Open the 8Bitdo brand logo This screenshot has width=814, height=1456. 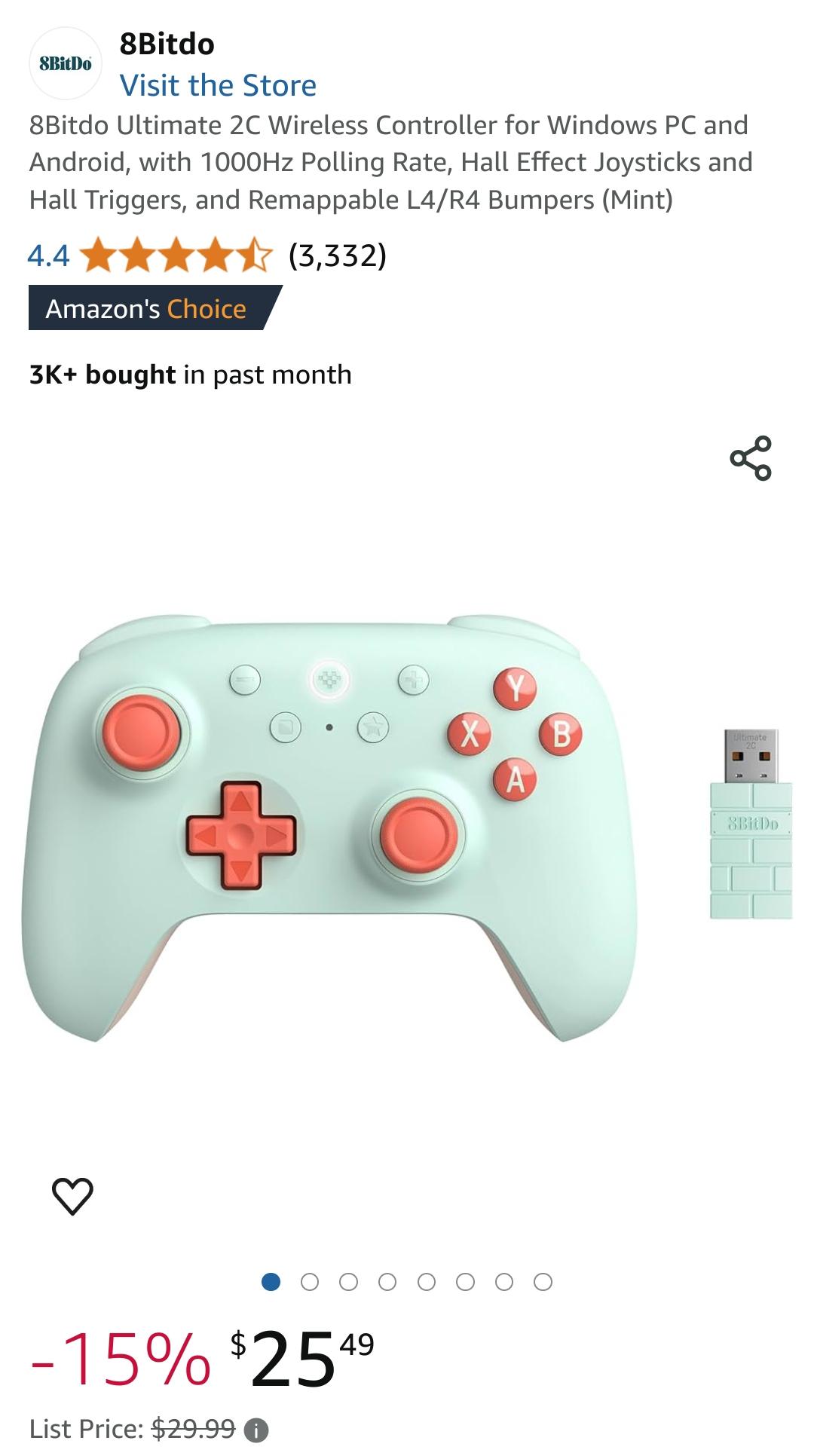tap(66, 63)
